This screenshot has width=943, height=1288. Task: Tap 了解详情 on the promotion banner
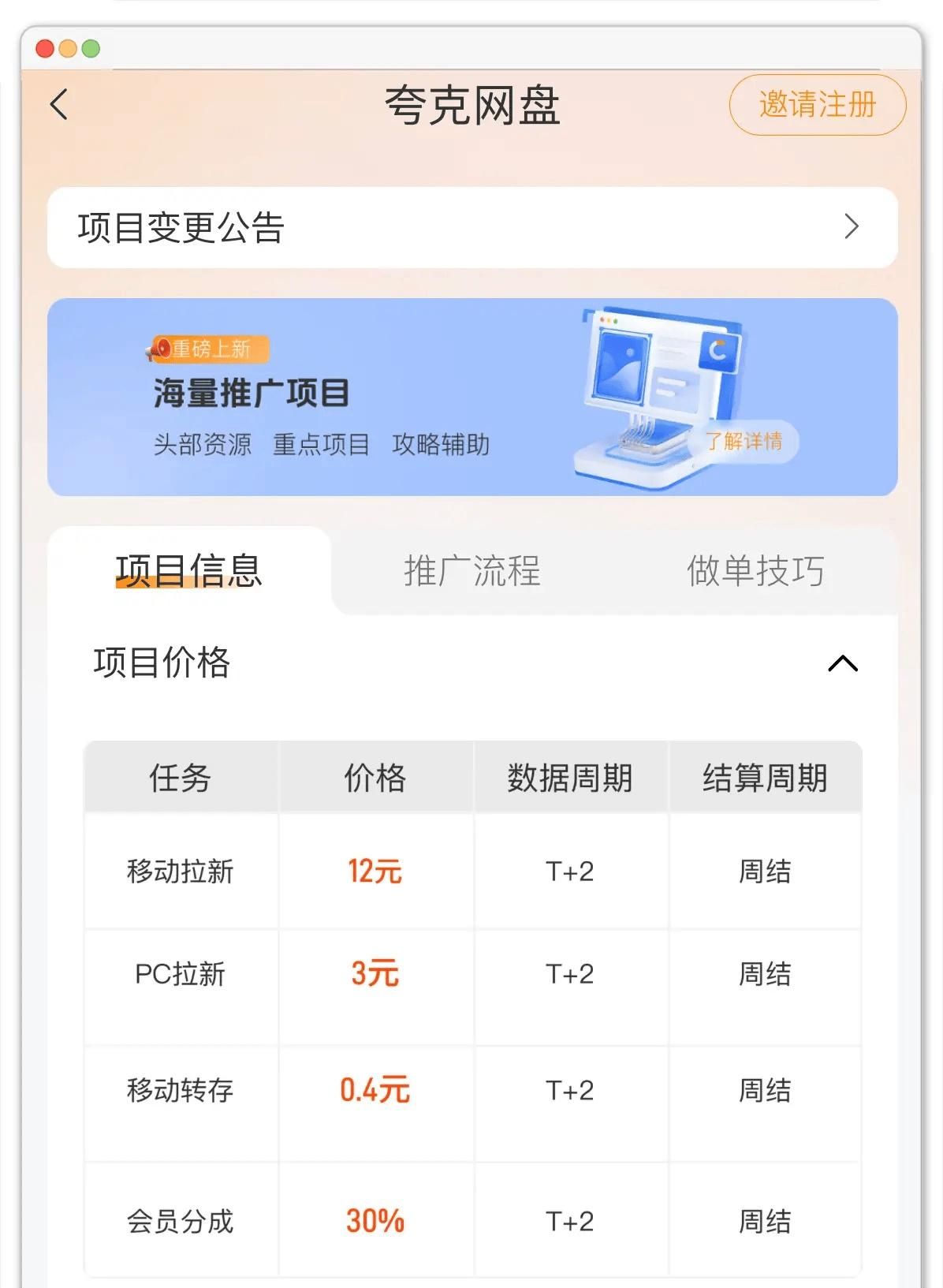point(744,440)
